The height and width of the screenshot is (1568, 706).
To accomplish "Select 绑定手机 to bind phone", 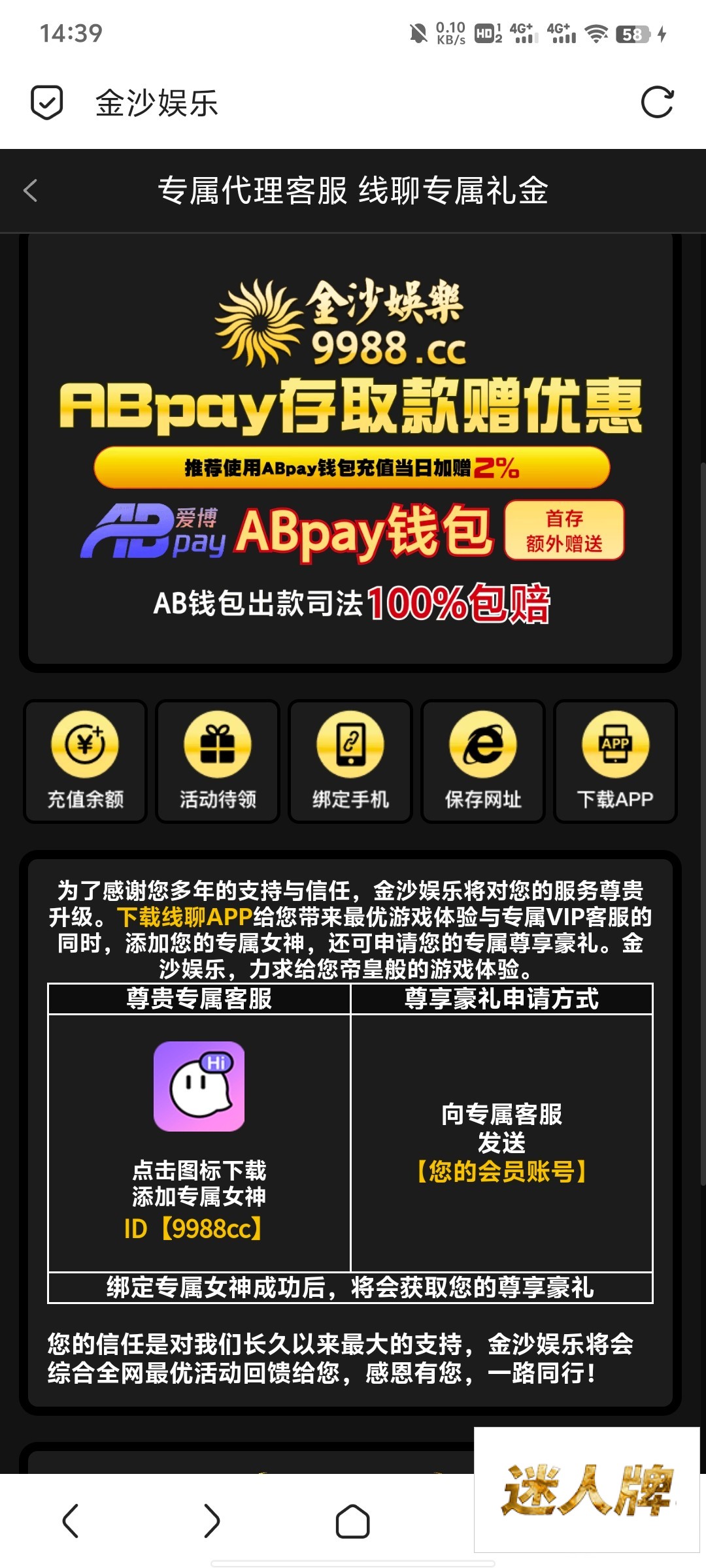I will [350, 761].
